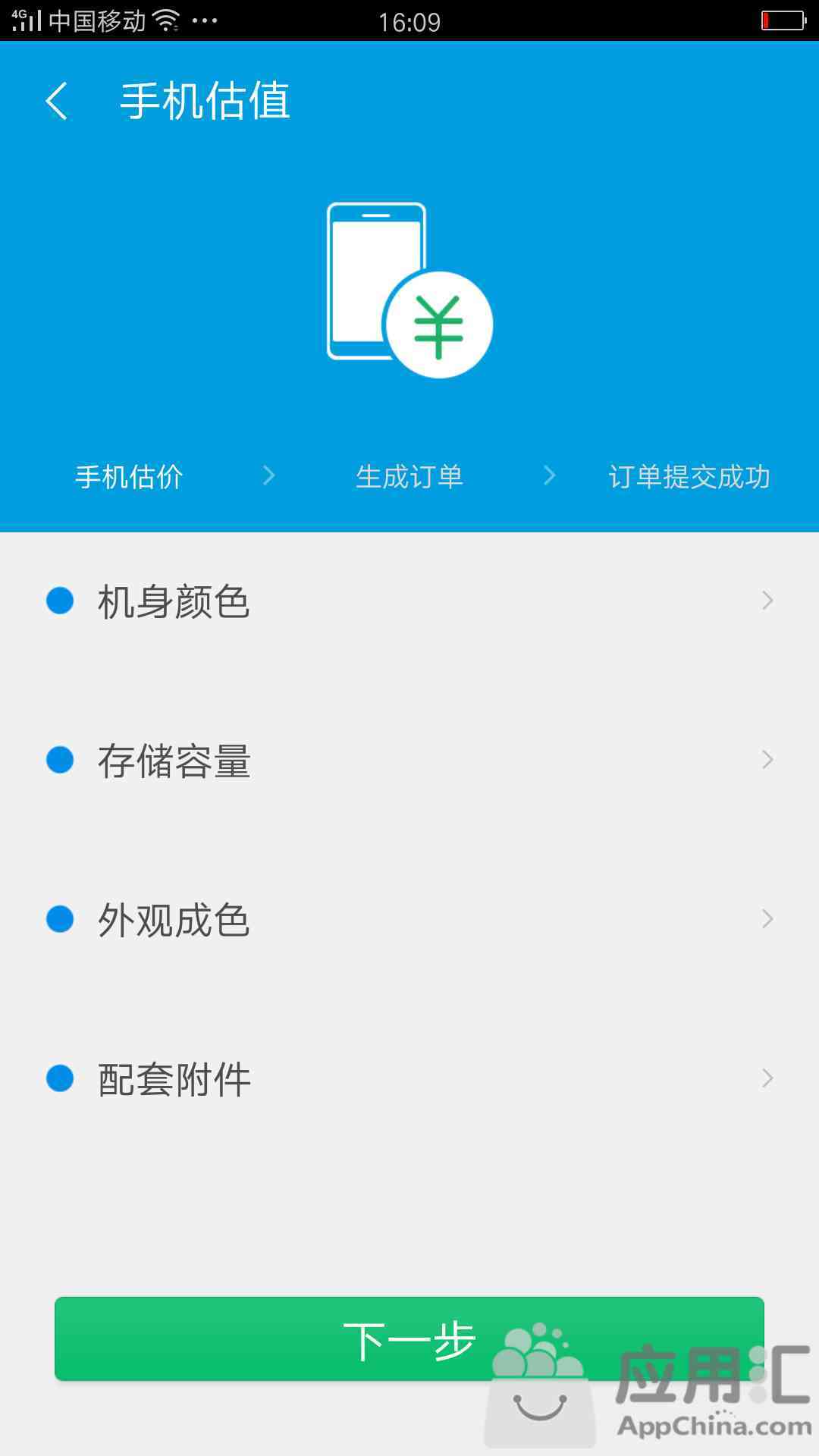819x1456 pixels.
Task: Tap the green 下一步 button
Action: [409, 1339]
